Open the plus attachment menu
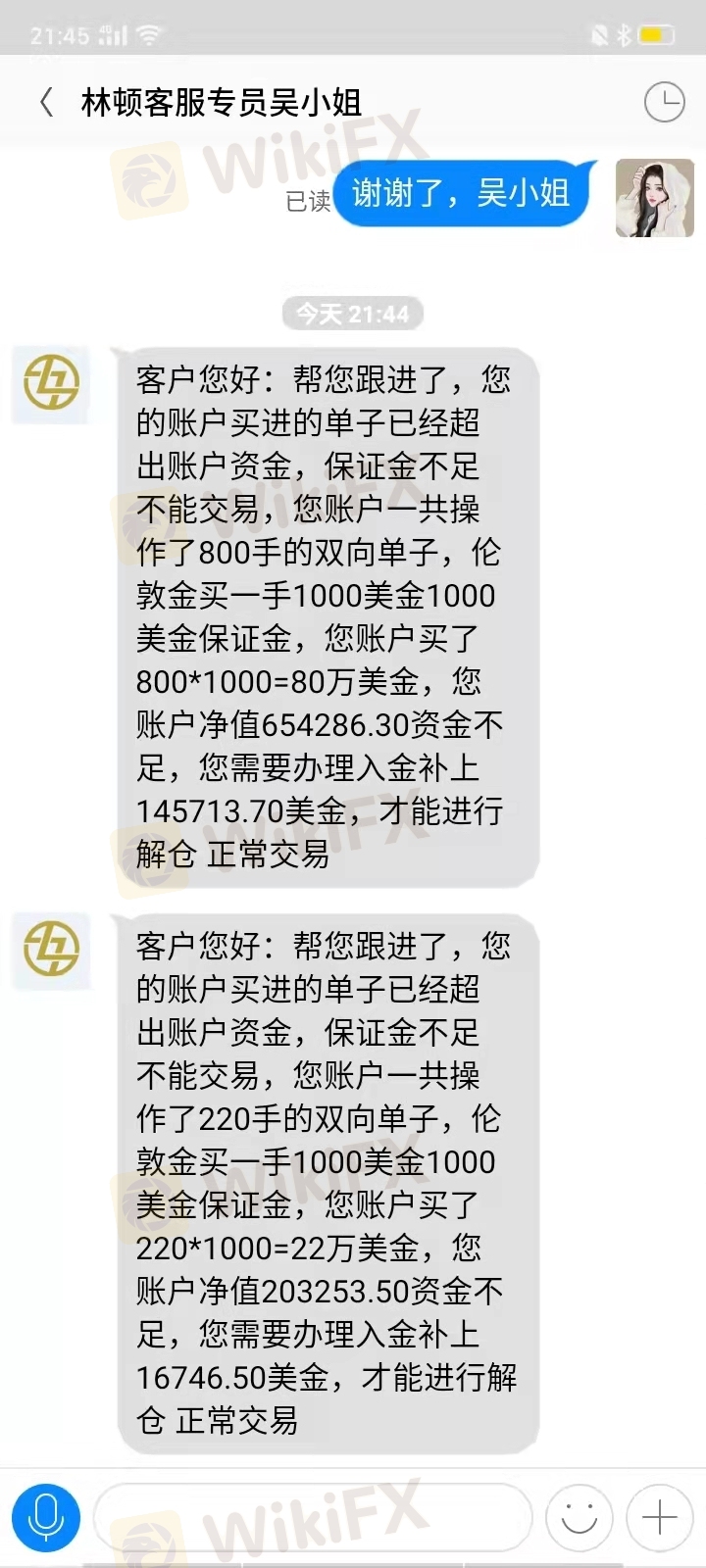The width and height of the screenshot is (706, 1568). 659,1518
